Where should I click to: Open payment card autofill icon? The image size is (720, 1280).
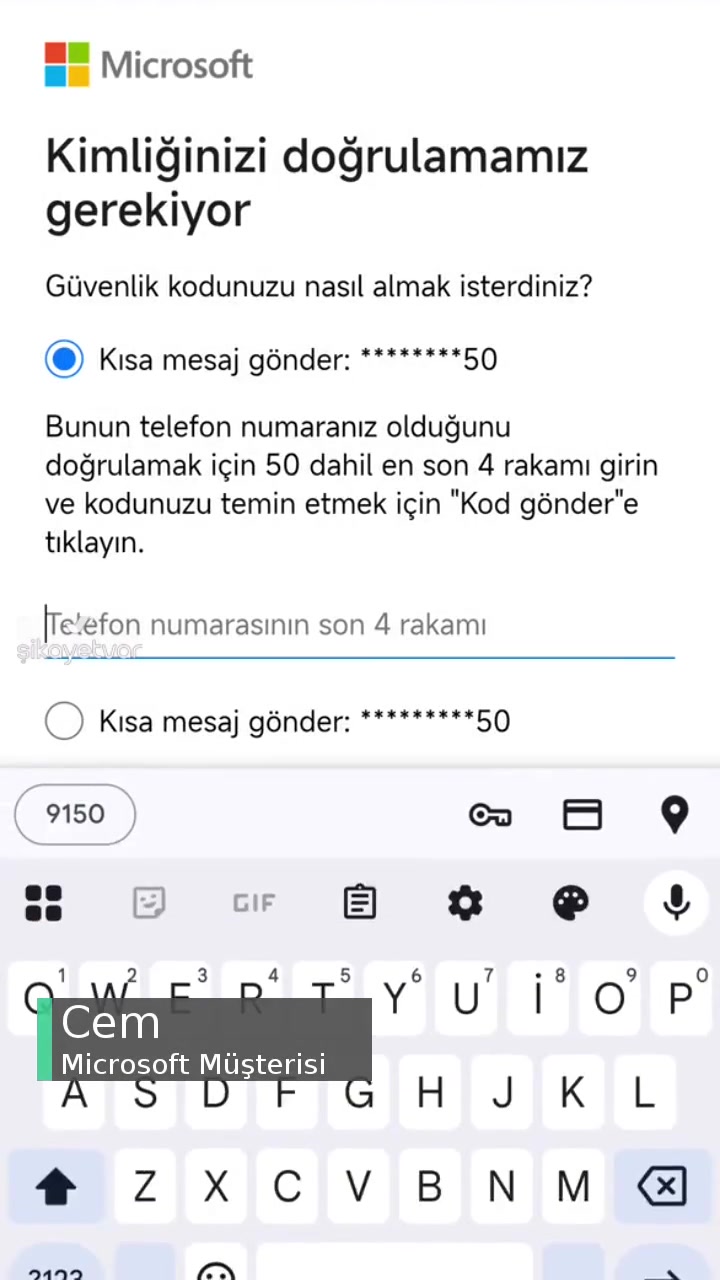pos(582,814)
